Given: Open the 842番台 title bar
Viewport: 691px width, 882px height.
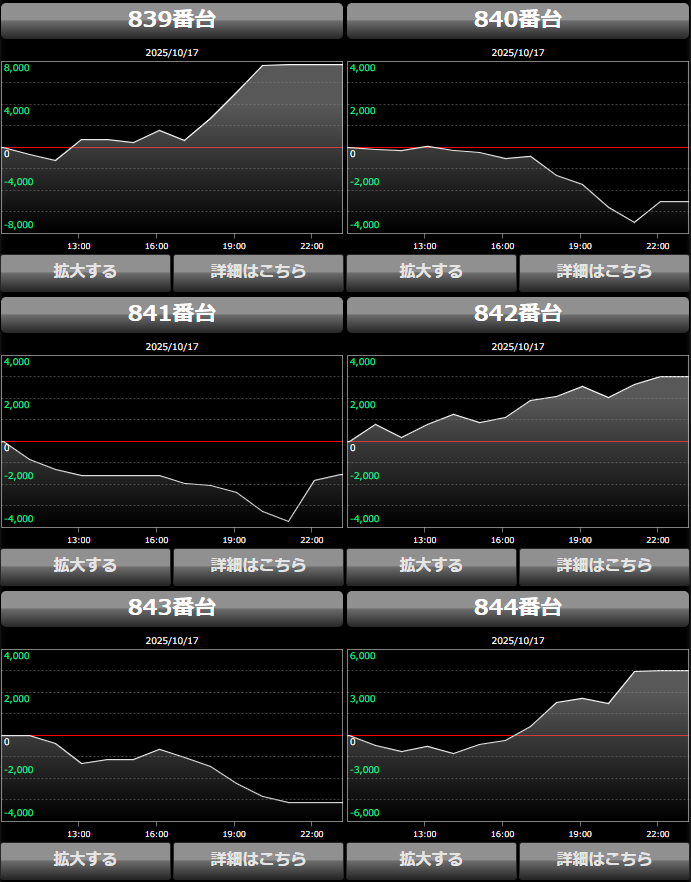Looking at the screenshot, I should point(518,314).
